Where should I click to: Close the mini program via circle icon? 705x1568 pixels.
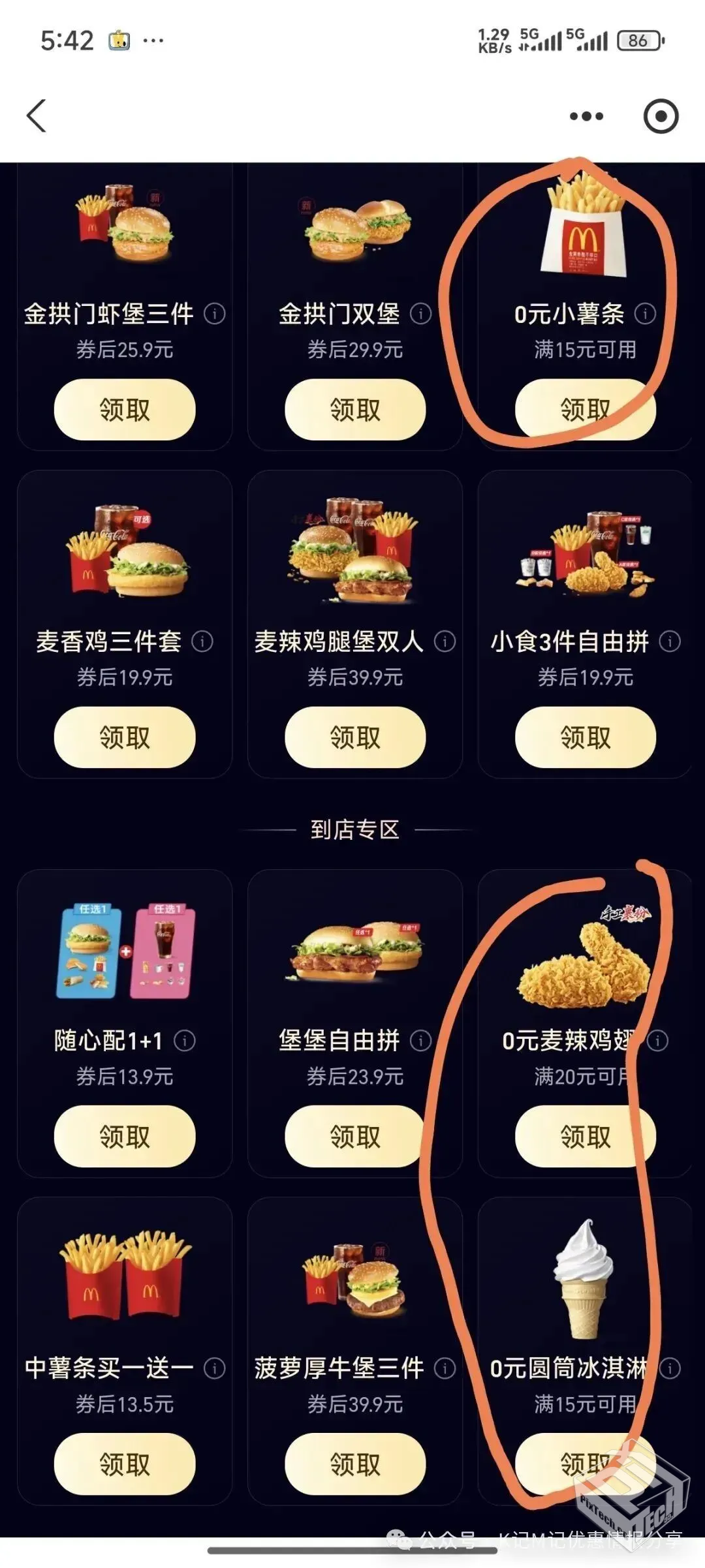click(x=661, y=117)
